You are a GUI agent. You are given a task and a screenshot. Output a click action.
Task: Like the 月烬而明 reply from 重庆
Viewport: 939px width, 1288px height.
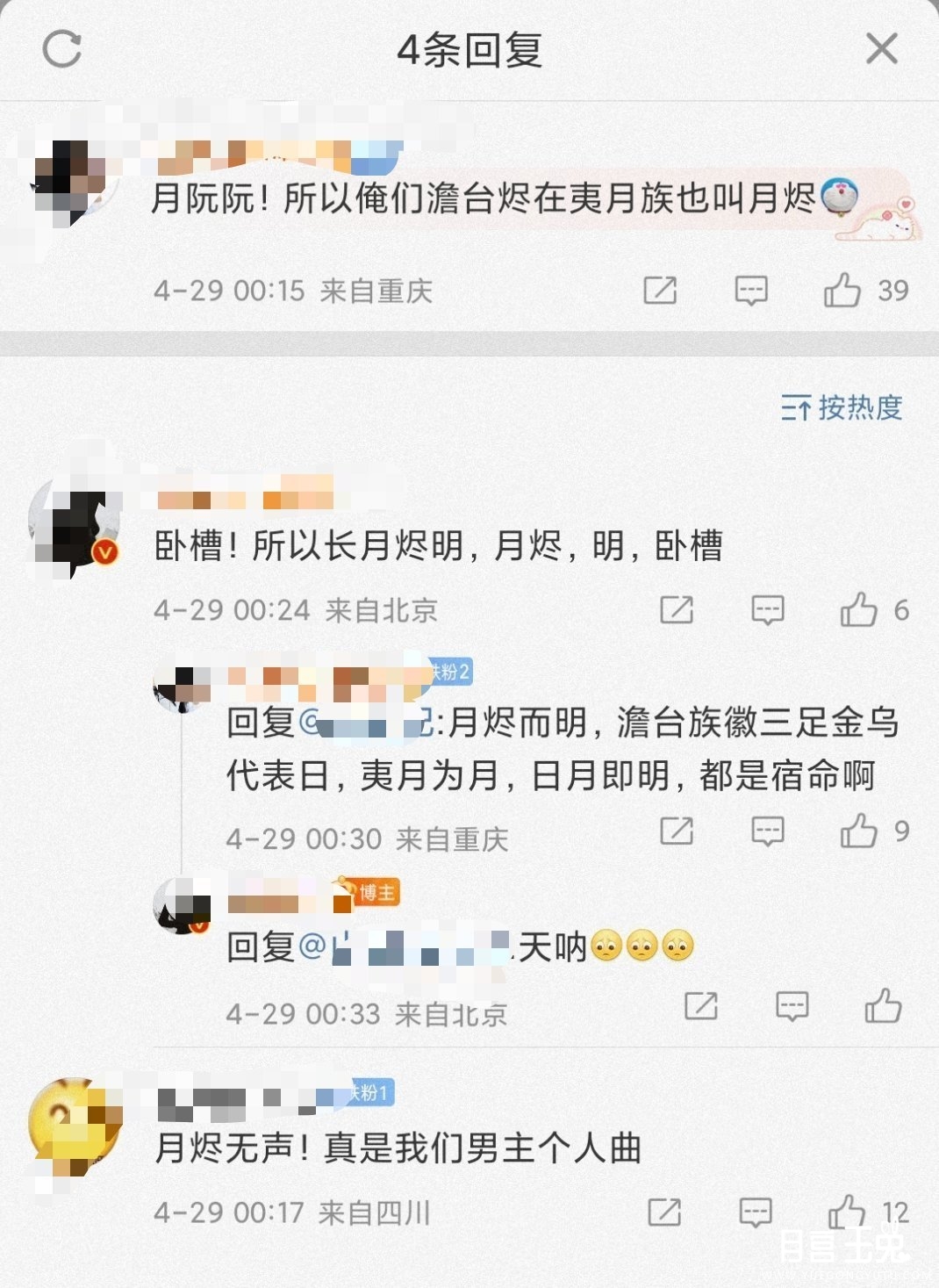coord(858,831)
